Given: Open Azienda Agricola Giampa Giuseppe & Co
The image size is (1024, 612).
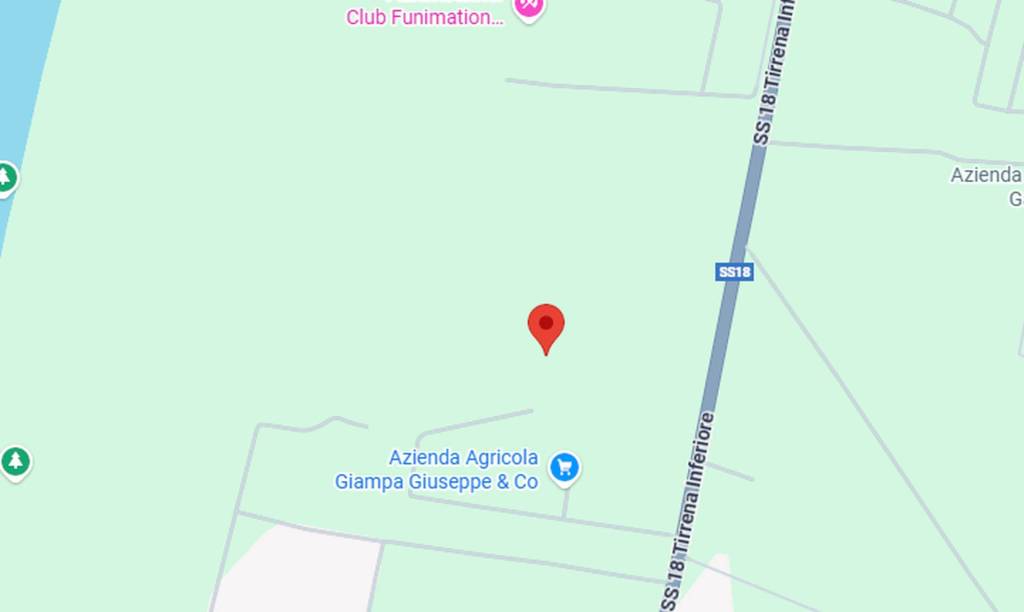Looking at the screenshot, I should [x=565, y=466].
